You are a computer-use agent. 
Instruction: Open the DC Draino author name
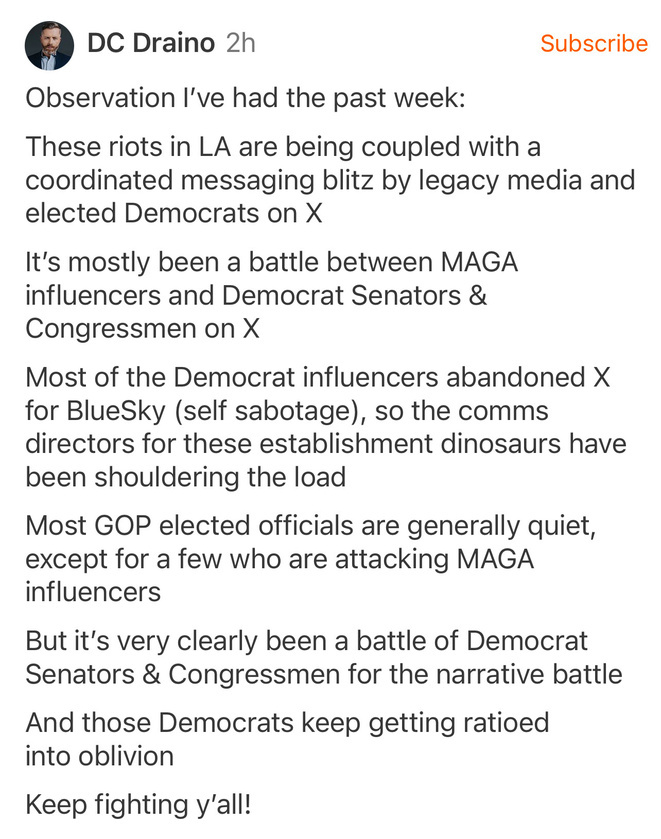(151, 43)
